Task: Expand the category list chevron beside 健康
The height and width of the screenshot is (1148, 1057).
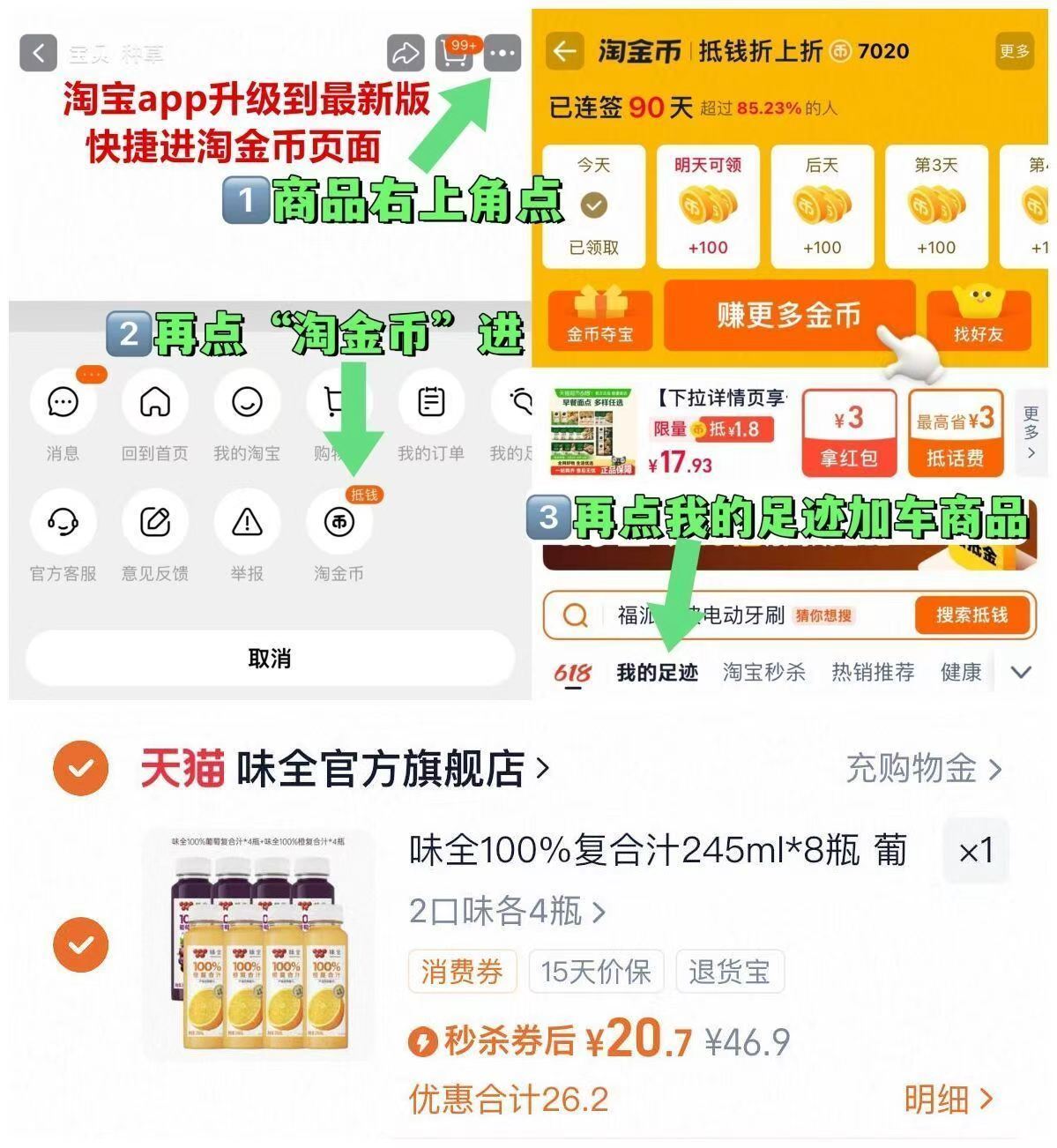Action: 1023,672
